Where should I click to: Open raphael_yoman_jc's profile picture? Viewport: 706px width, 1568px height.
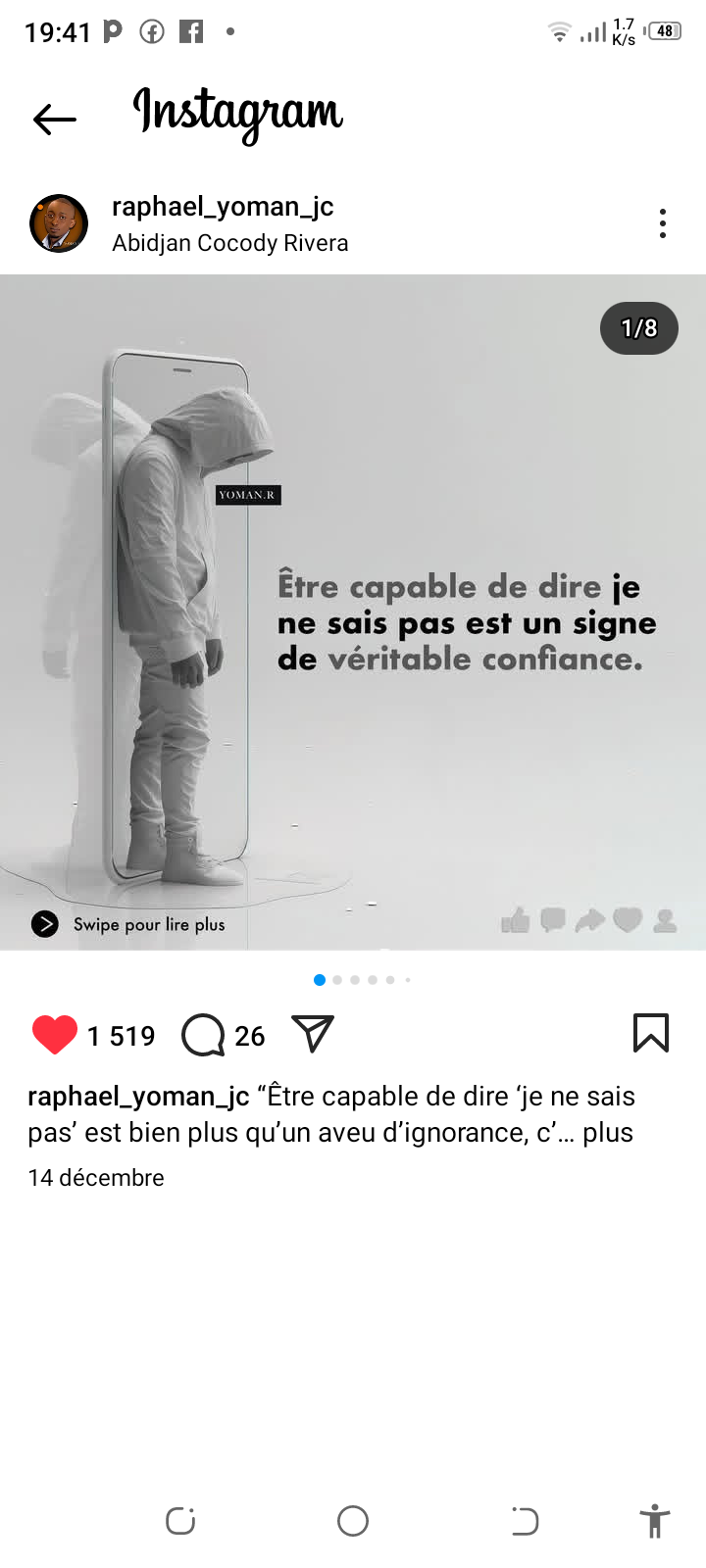click(x=59, y=223)
